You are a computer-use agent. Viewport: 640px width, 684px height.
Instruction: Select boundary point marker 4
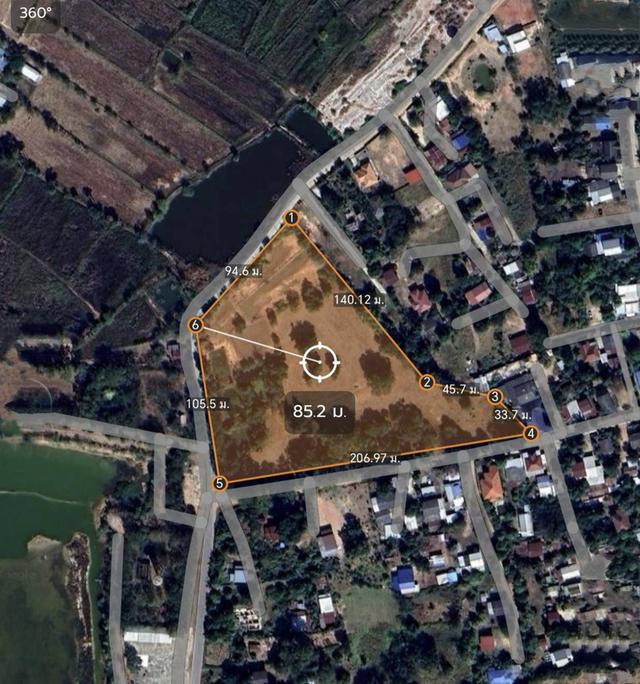point(531,433)
